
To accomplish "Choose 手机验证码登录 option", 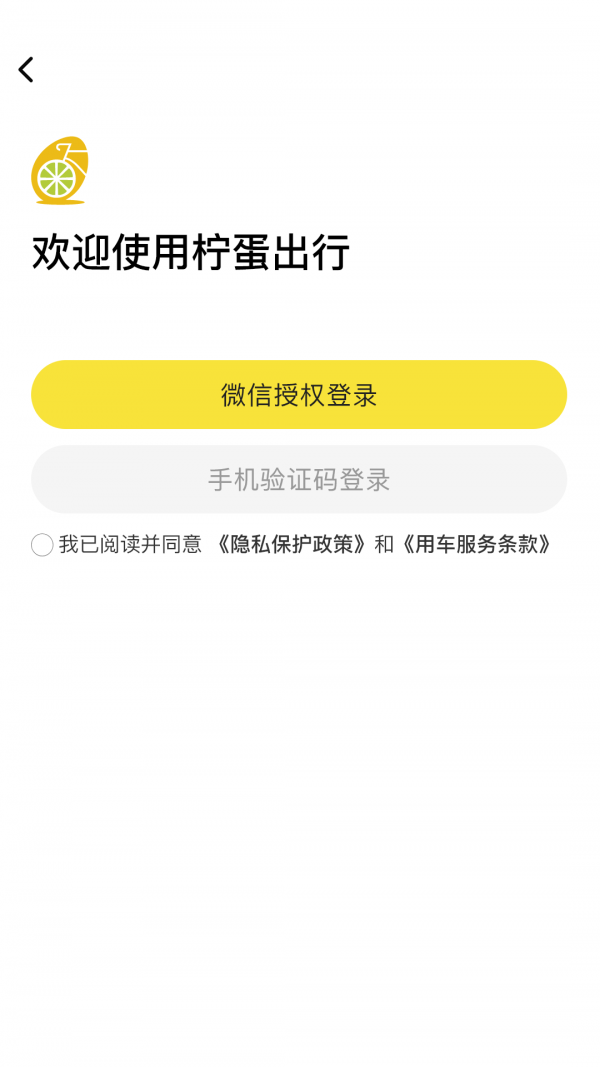I will coord(299,480).
